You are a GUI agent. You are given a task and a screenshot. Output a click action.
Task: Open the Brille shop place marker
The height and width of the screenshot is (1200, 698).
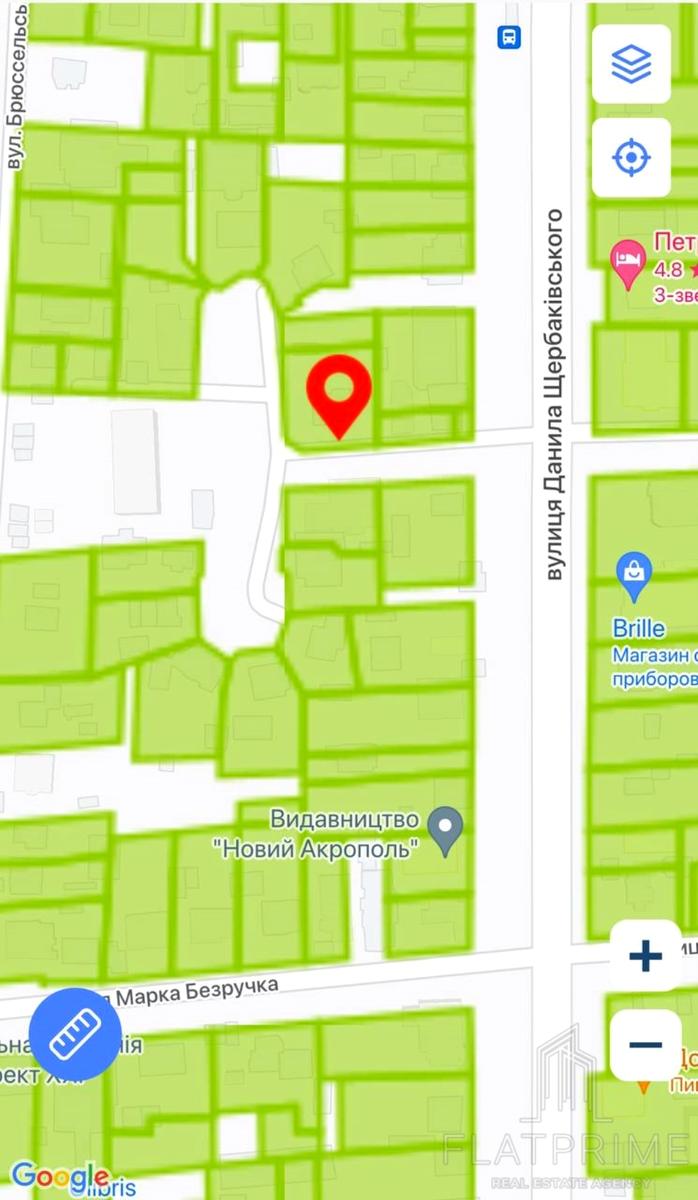(x=634, y=574)
